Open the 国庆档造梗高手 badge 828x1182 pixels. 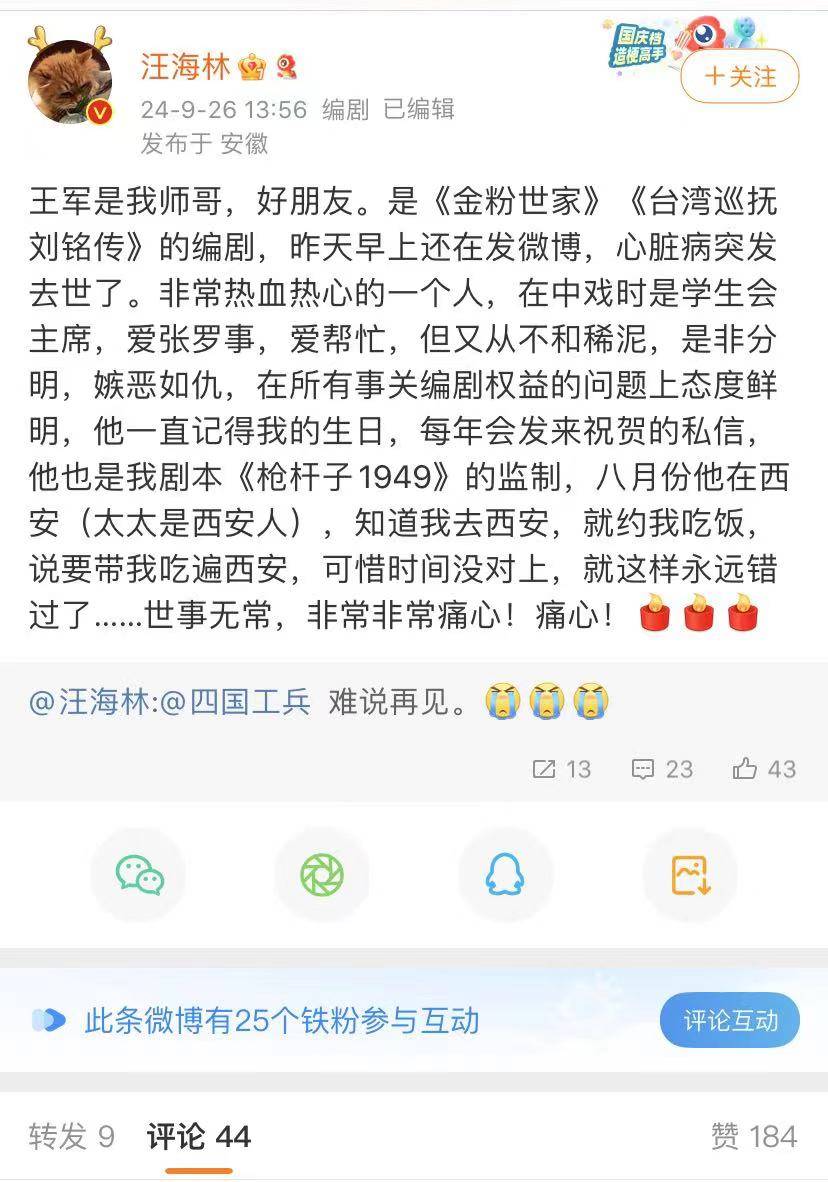(x=640, y=46)
